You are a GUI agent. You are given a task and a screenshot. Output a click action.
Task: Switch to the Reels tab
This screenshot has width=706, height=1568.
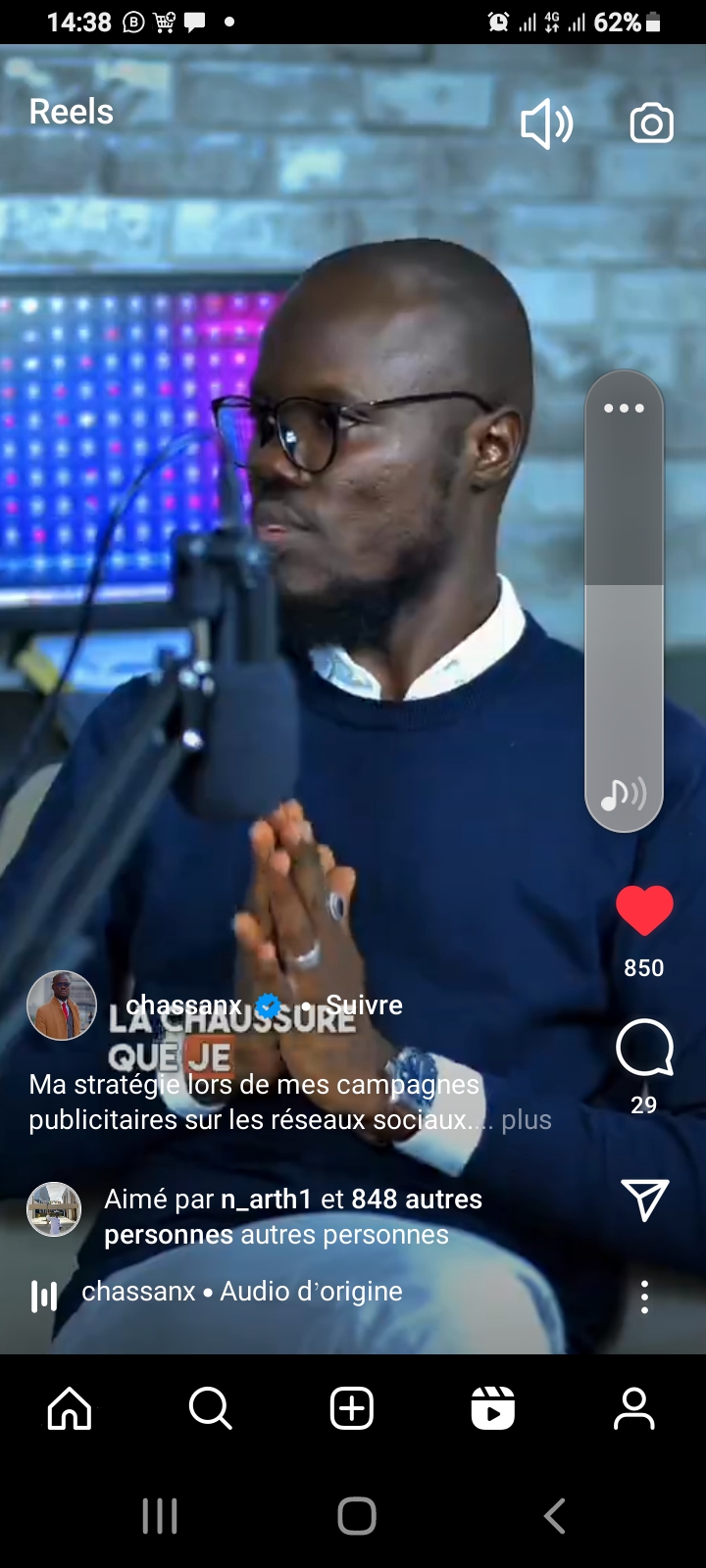[x=492, y=1409]
